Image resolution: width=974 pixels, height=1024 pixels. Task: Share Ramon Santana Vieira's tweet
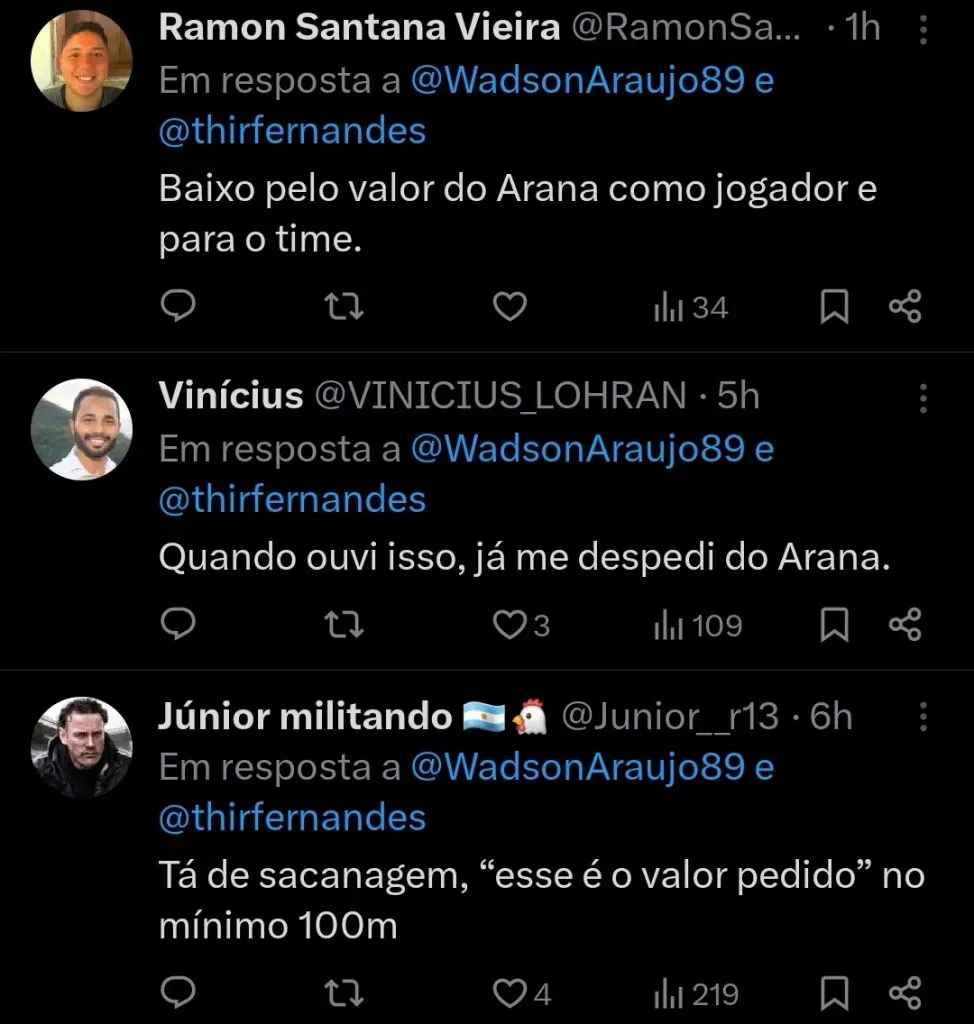tap(905, 307)
